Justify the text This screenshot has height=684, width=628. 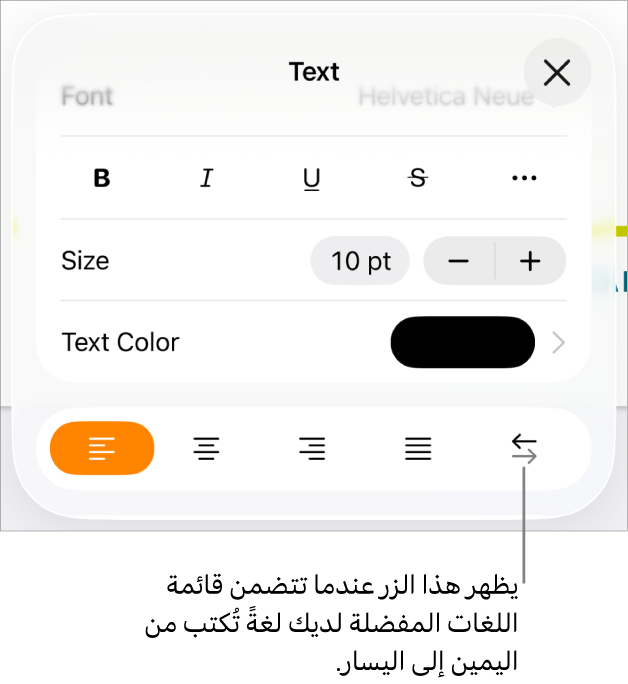418,449
